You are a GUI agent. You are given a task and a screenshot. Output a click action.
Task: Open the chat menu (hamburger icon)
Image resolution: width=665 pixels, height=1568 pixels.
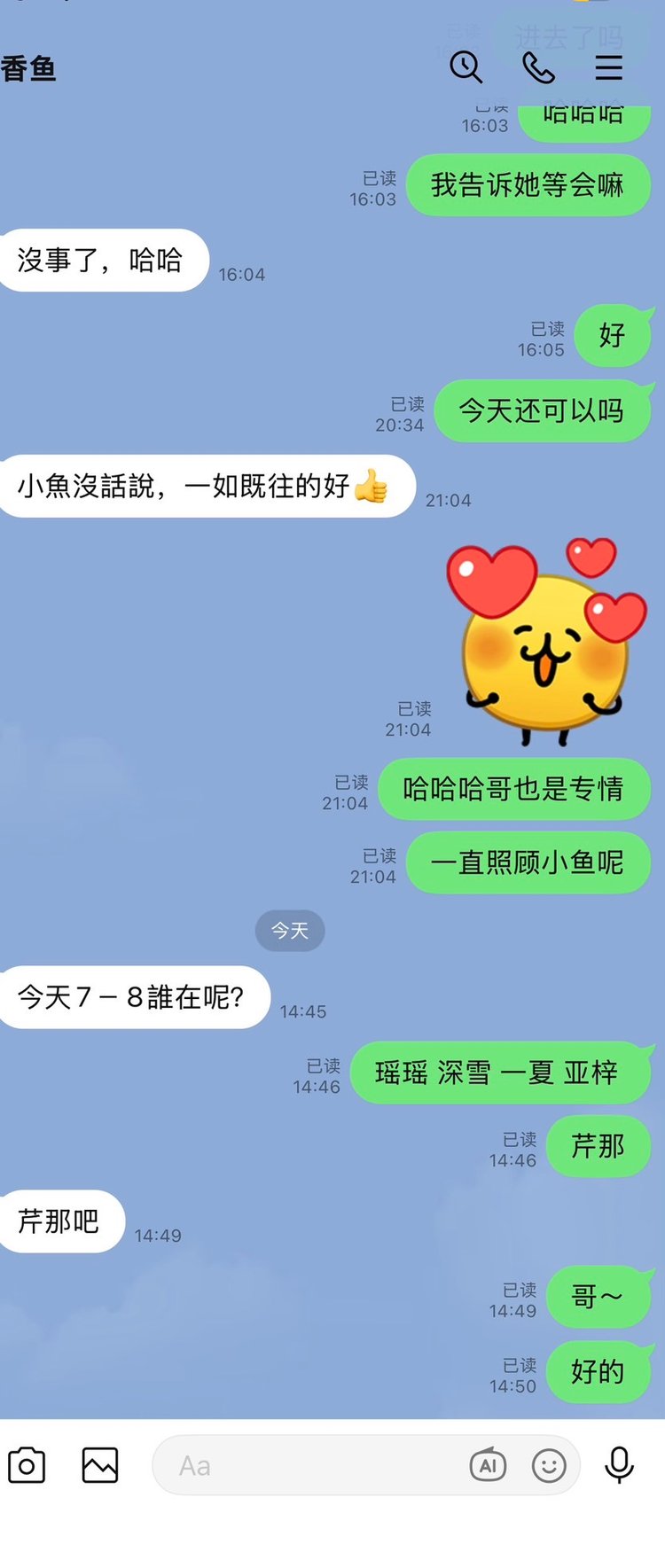(608, 67)
